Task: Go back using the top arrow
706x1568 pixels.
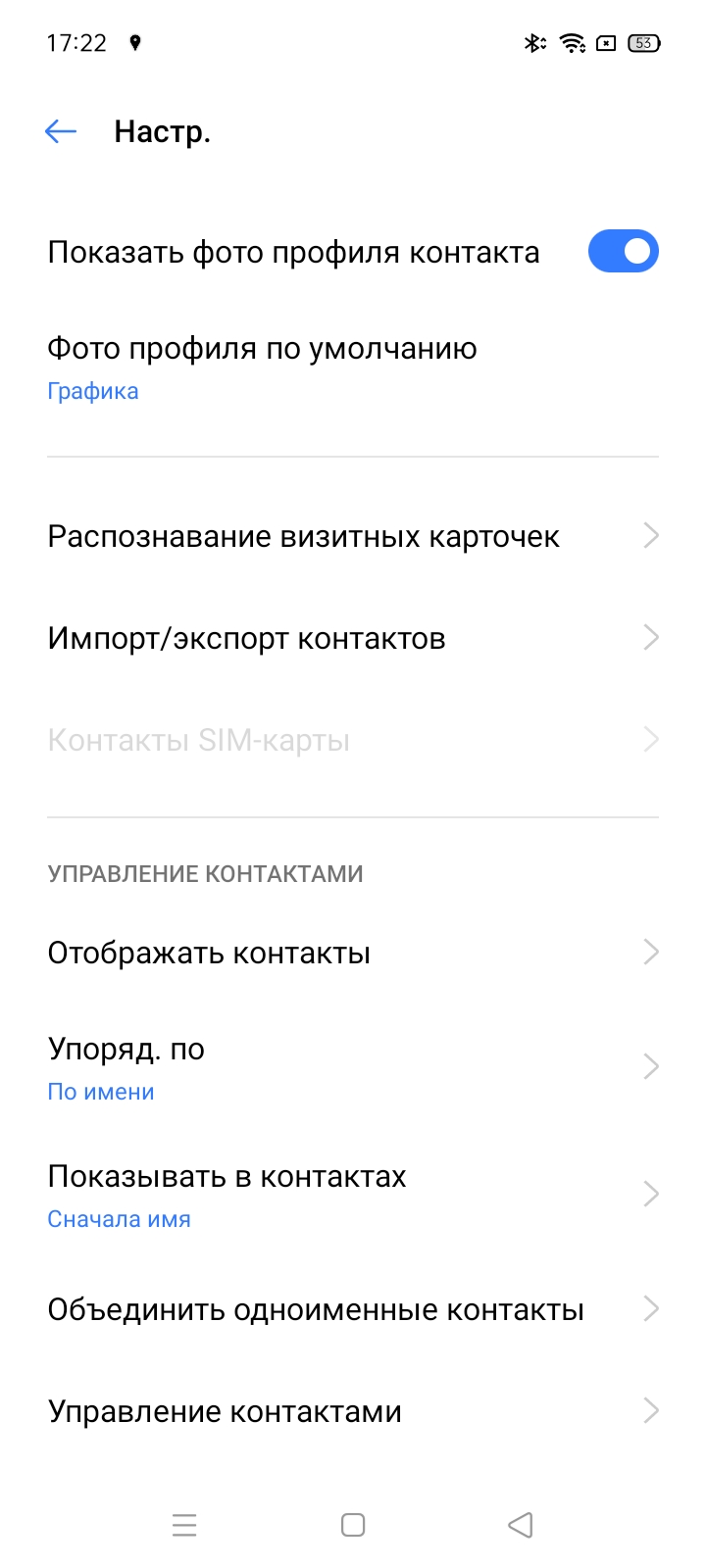Action: [61, 131]
